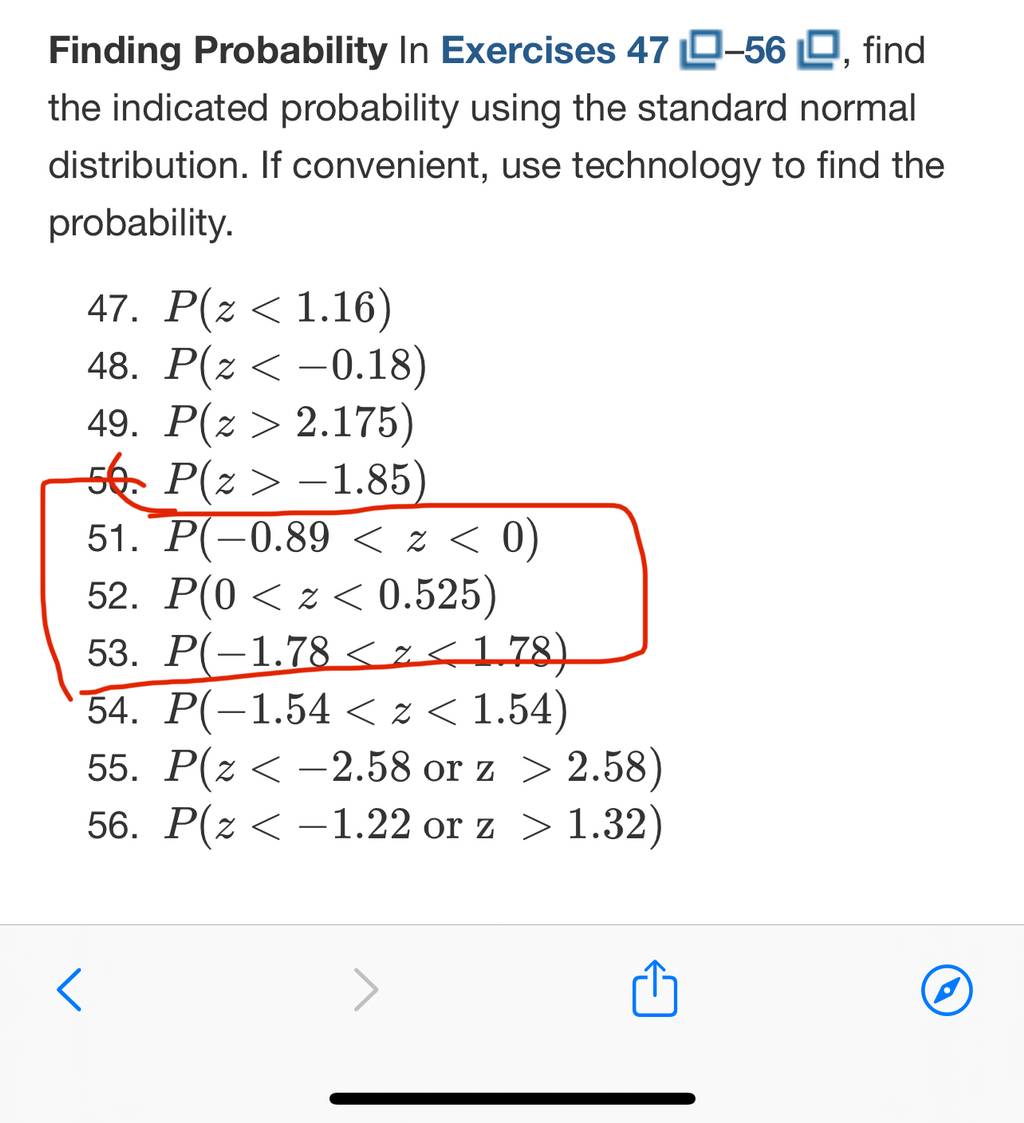The image size is (1024, 1123).
Task: Go back to the previous page
Action: tap(69, 990)
